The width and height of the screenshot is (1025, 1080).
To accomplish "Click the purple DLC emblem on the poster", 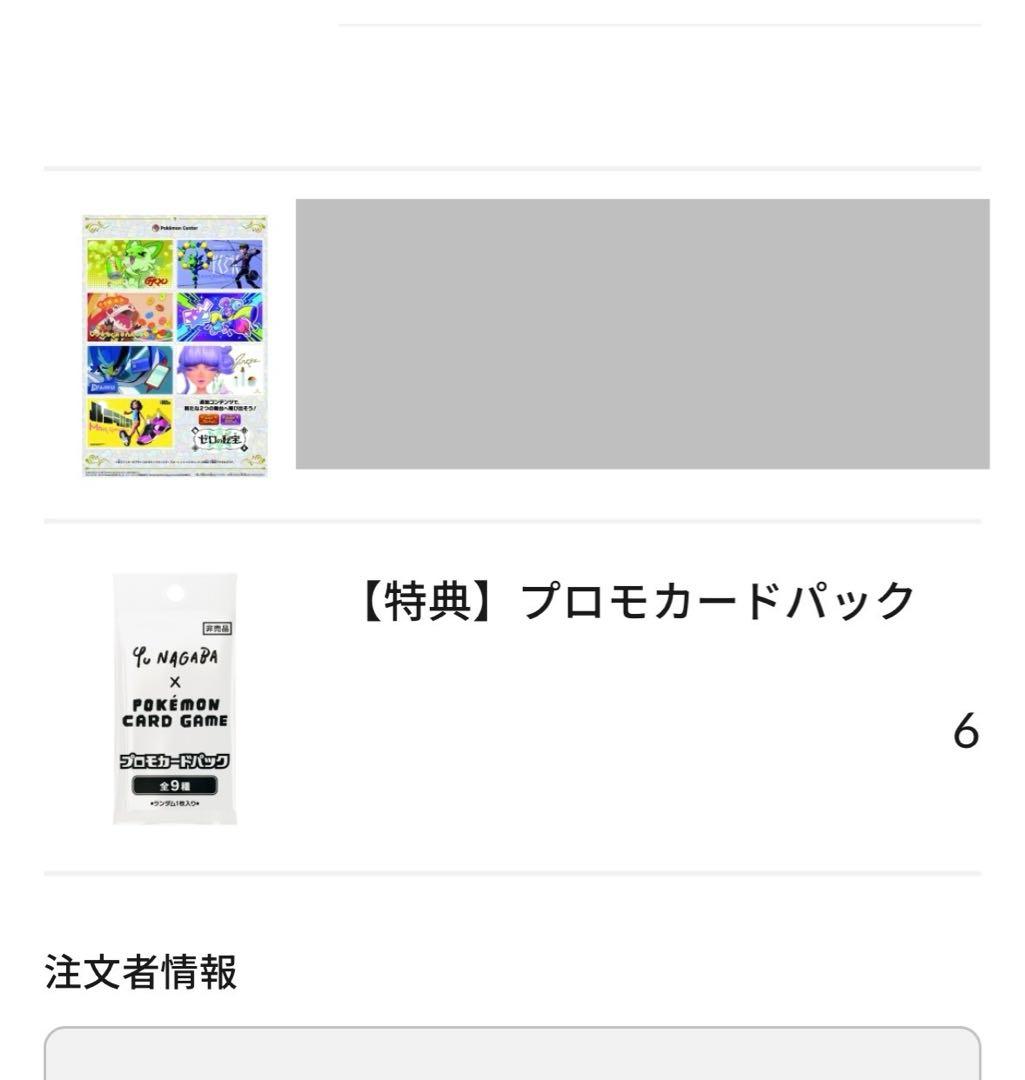I will [x=230, y=419].
